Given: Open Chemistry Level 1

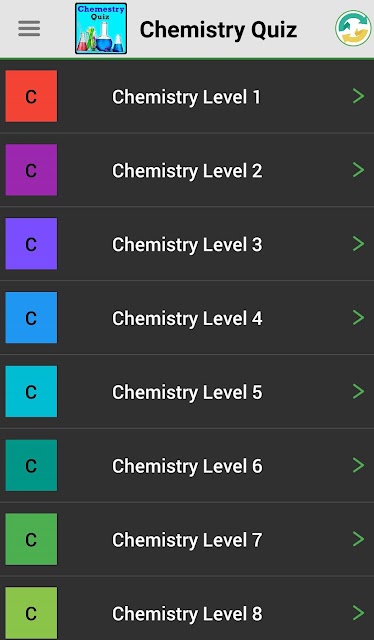Looking at the screenshot, I should click(x=187, y=96).
